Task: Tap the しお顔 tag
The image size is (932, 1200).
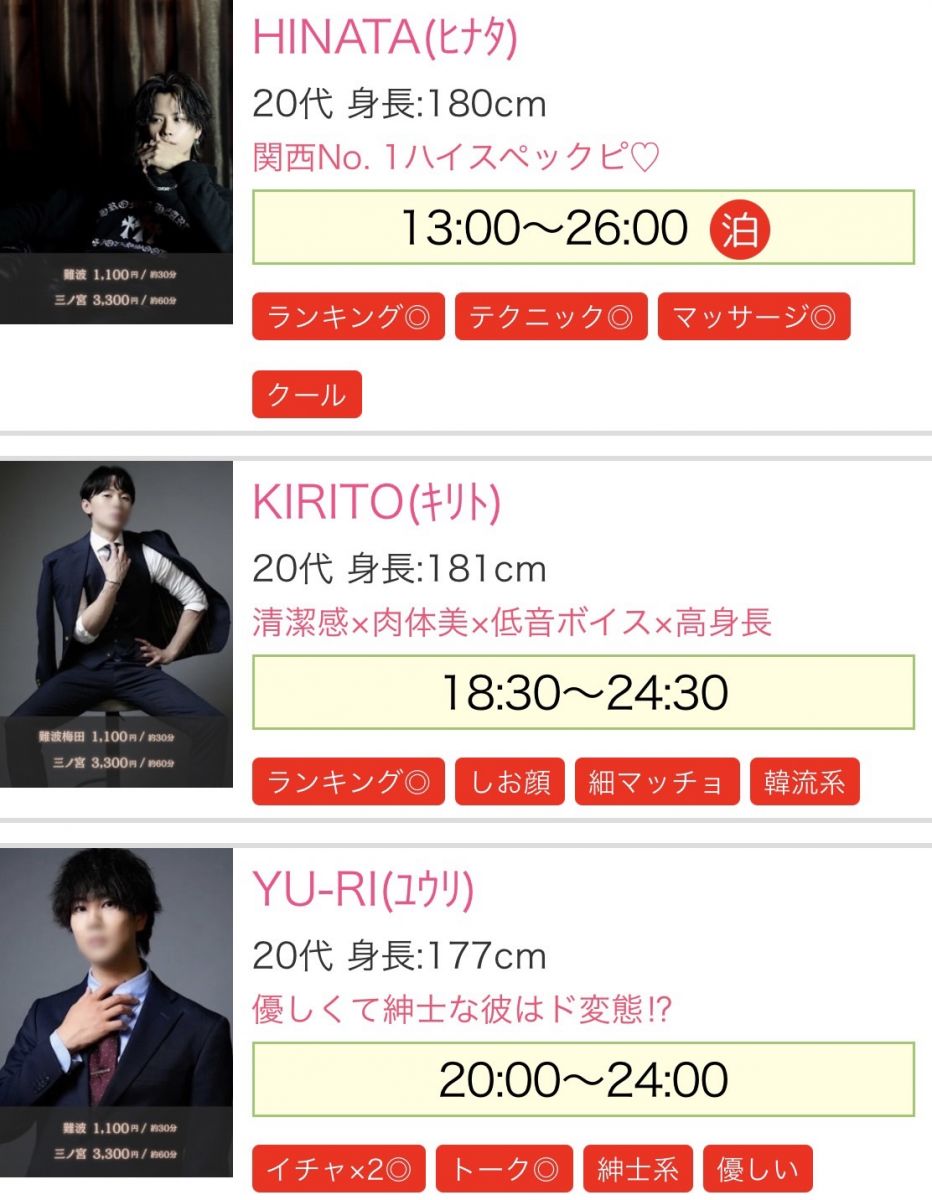Action: coord(510,782)
